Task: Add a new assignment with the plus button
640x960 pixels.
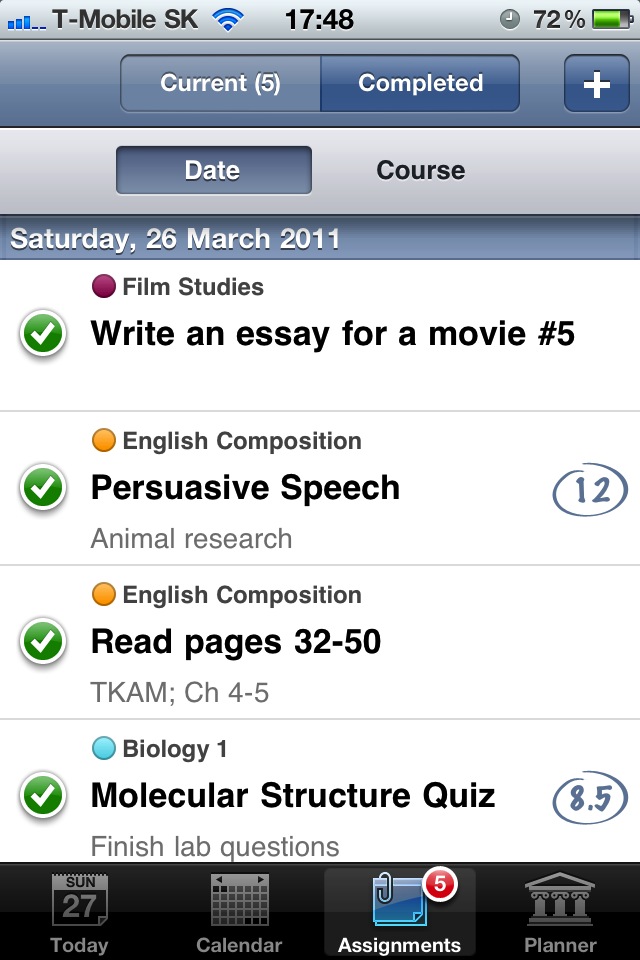Action: [x=596, y=84]
